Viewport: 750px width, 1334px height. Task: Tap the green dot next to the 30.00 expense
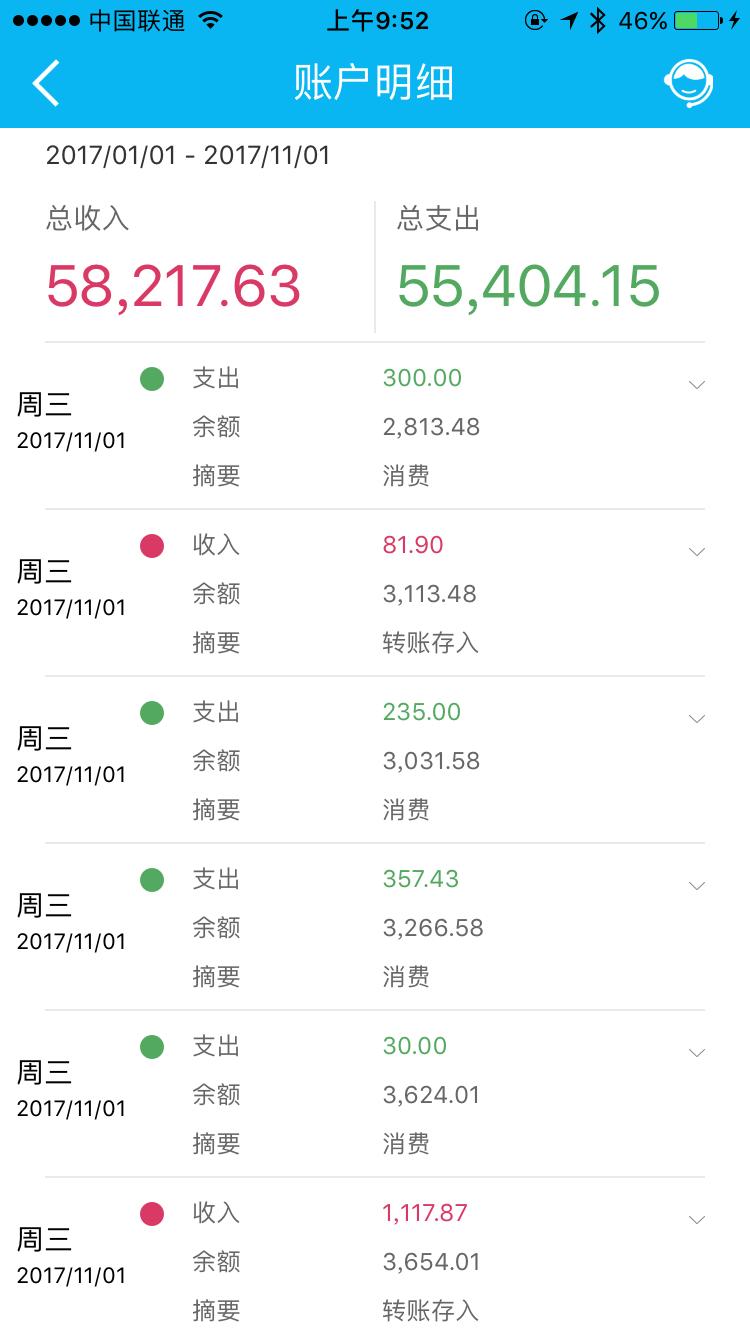(x=153, y=1046)
